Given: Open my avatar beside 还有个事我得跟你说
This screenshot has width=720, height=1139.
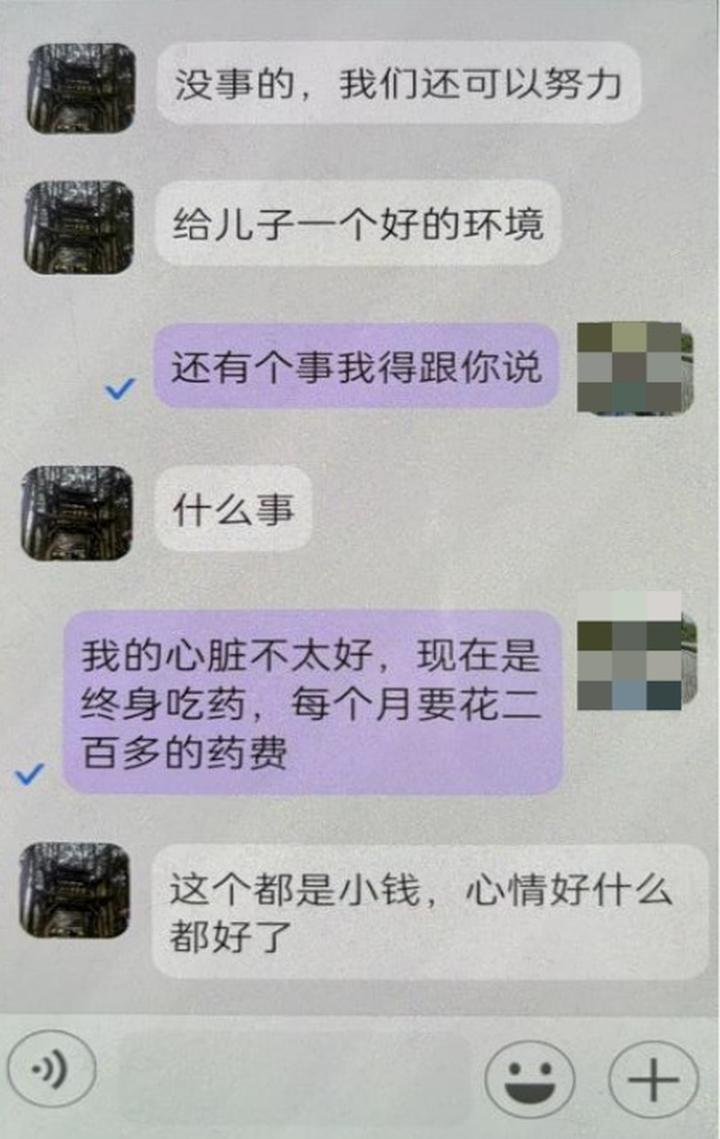Looking at the screenshot, I should [634, 368].
